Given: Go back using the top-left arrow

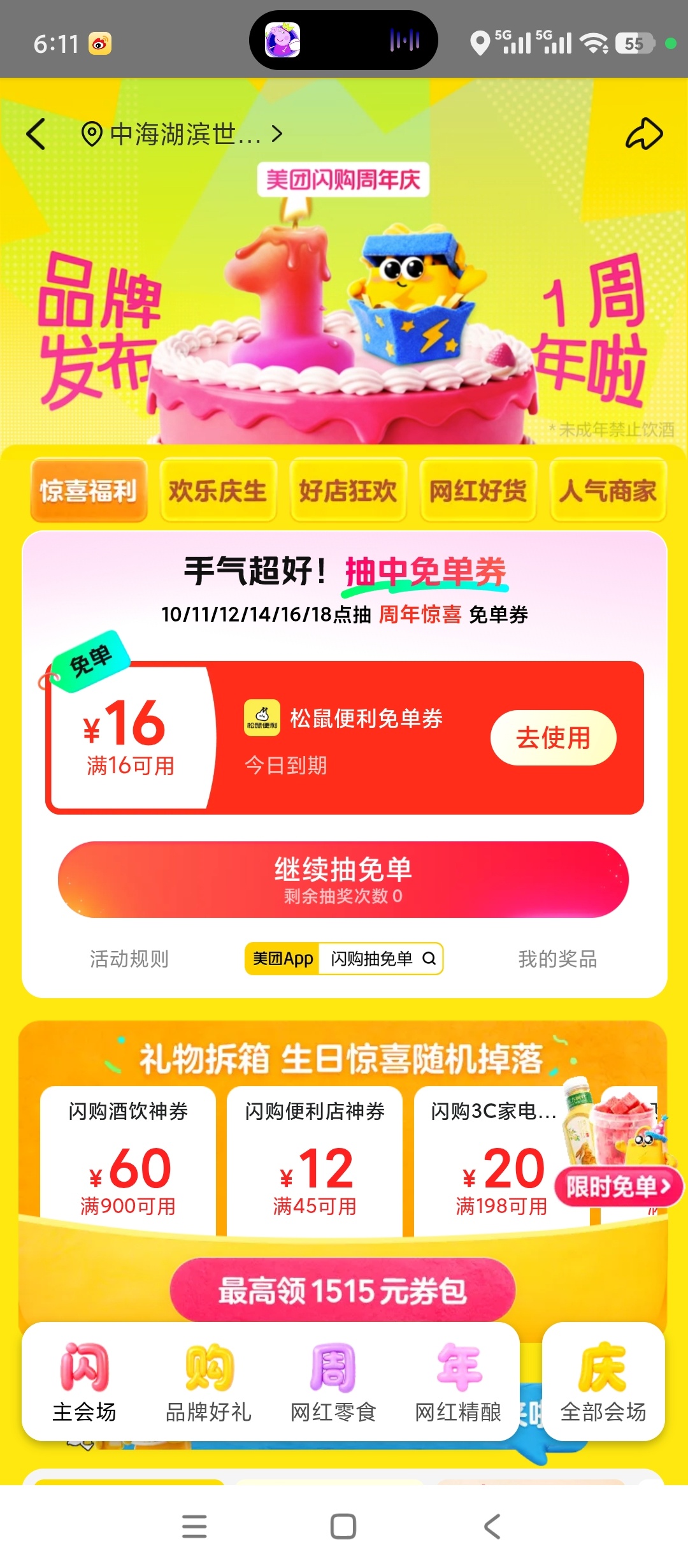Looking at the screenshot, I should [x=36, y=134].
